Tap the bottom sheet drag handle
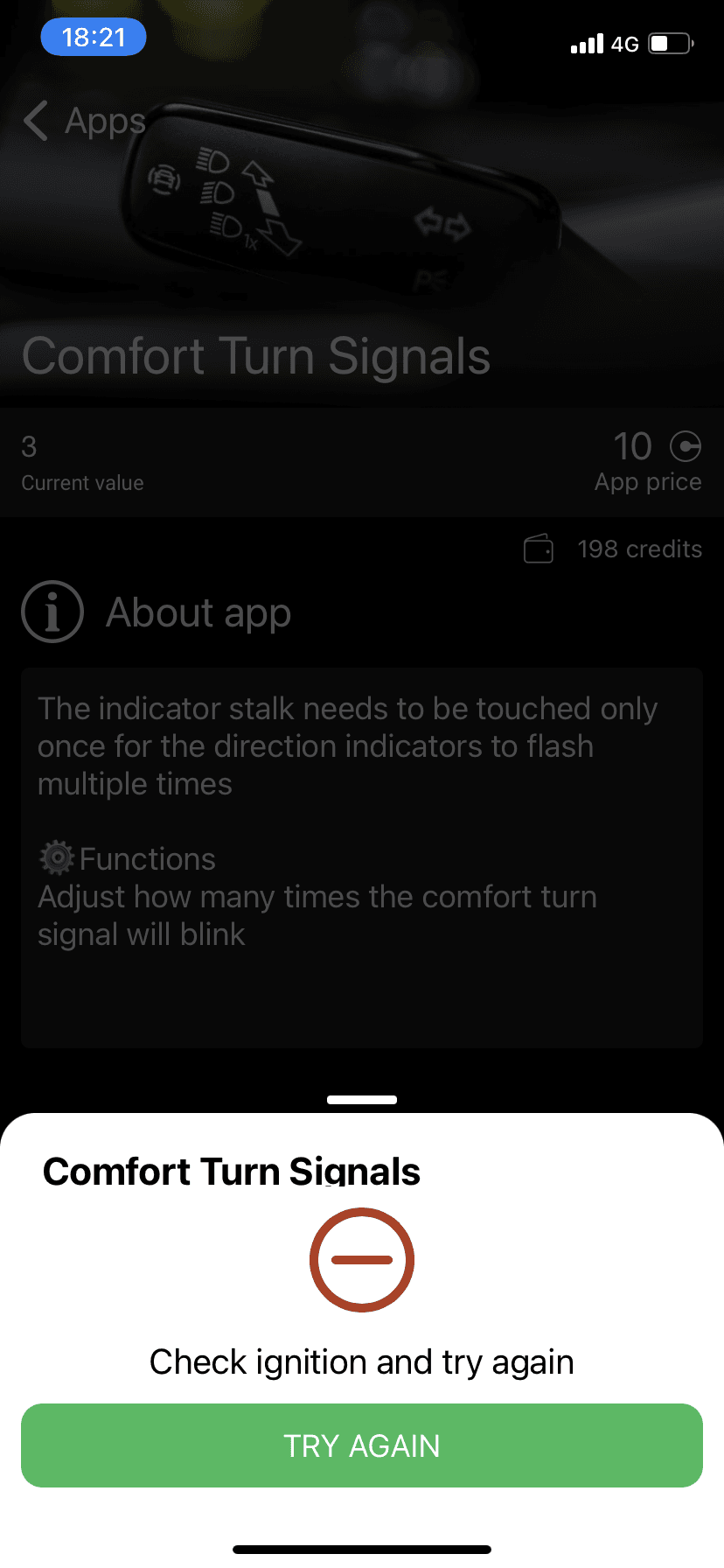724x1568 pixels. [362, 1100]
